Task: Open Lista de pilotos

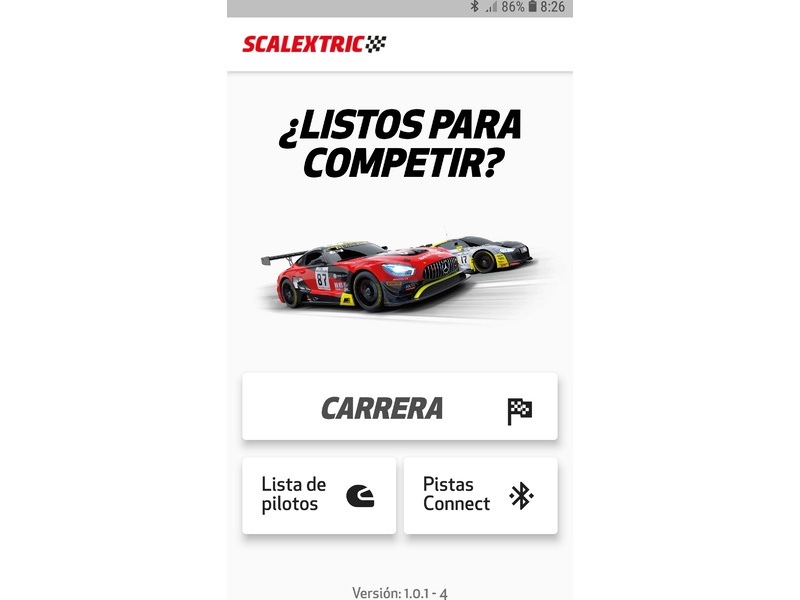Action: 319,495
